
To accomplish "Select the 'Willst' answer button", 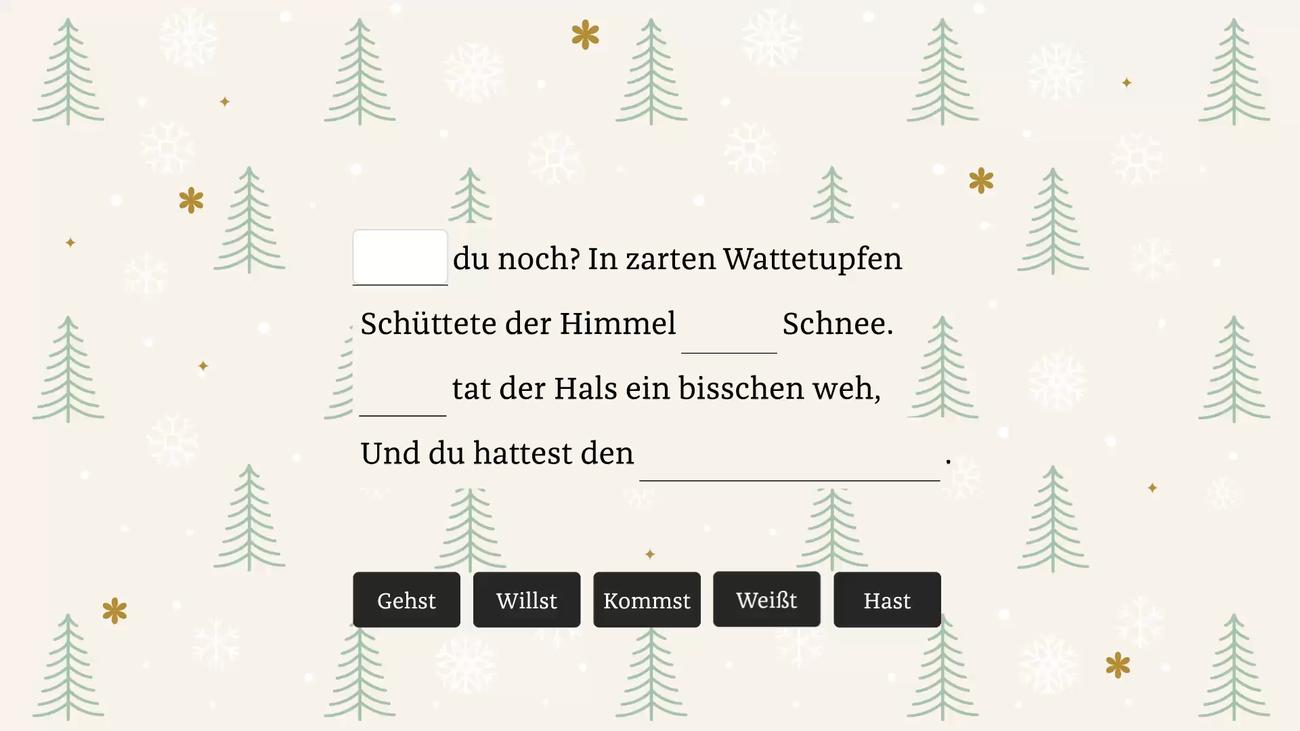I will coord(526,600).
